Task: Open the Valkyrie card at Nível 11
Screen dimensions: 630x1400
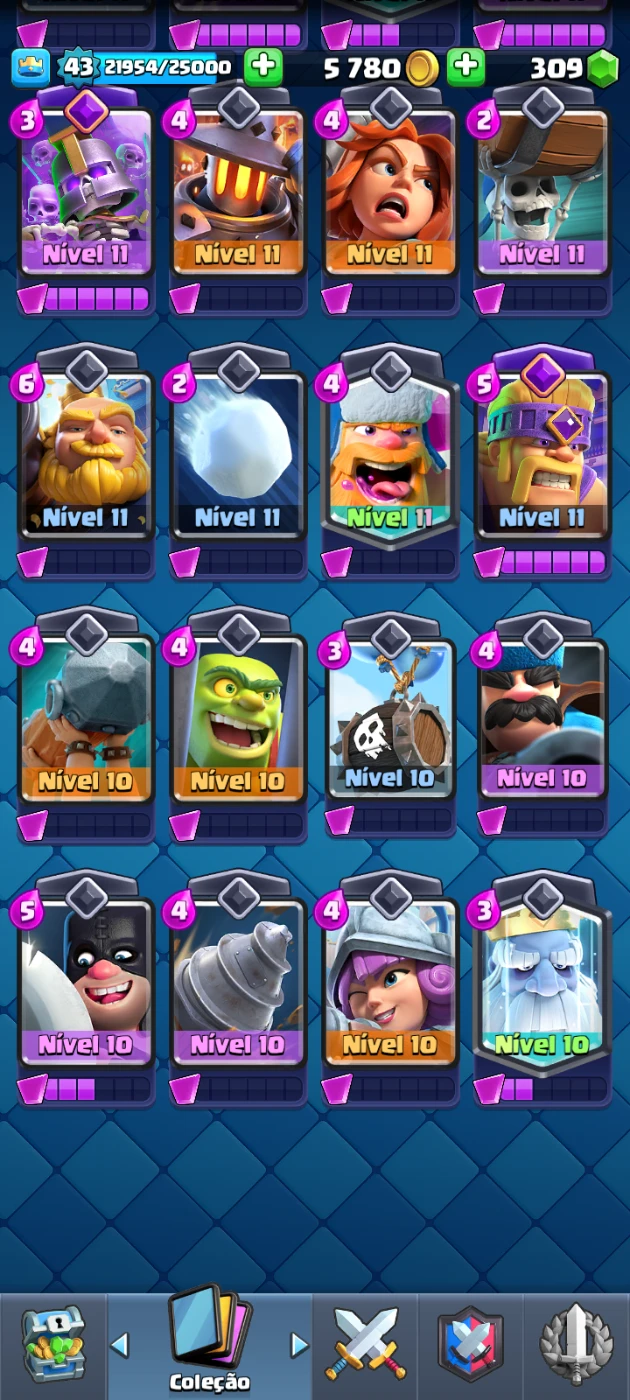Action: click(x=390, y=190)
